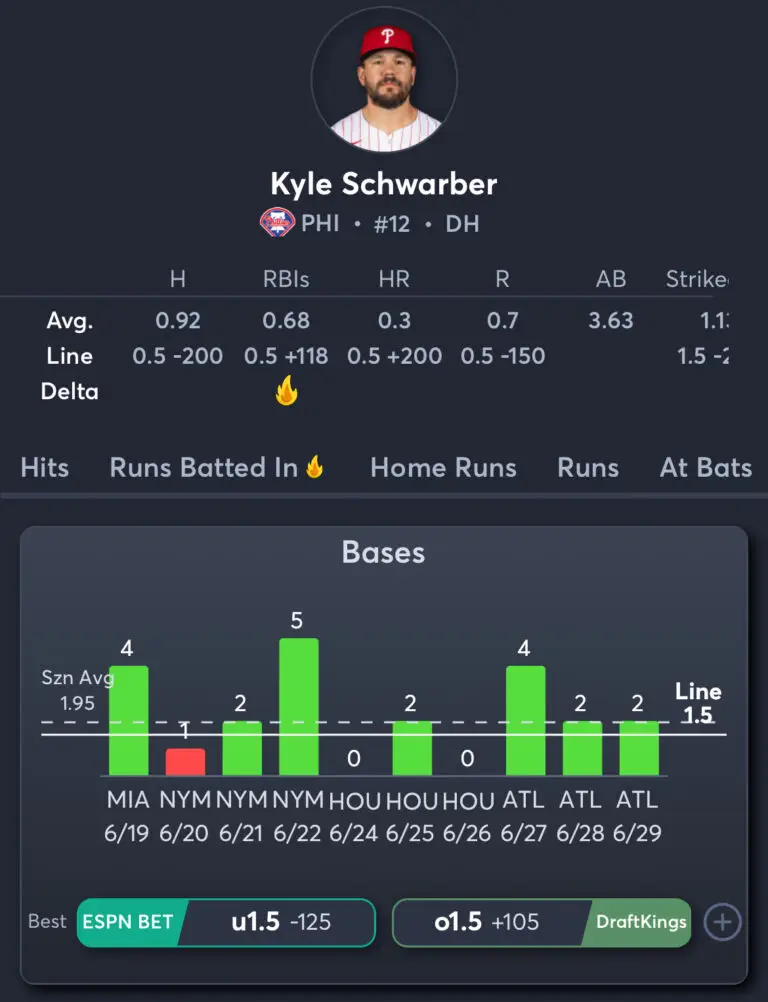
Task: Select DraftKings over 1.5 odds
Action: 542,922
